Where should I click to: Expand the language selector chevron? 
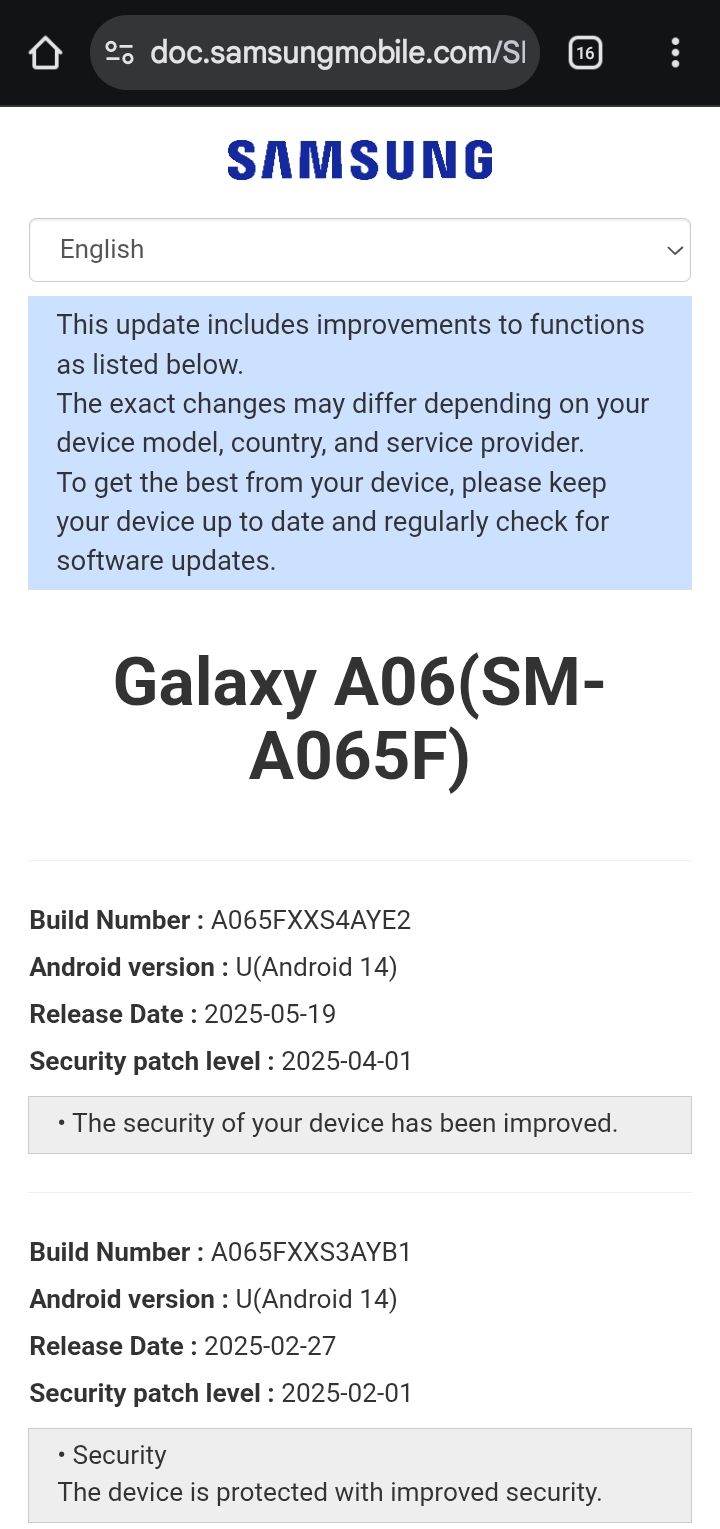tap(675, 249)
